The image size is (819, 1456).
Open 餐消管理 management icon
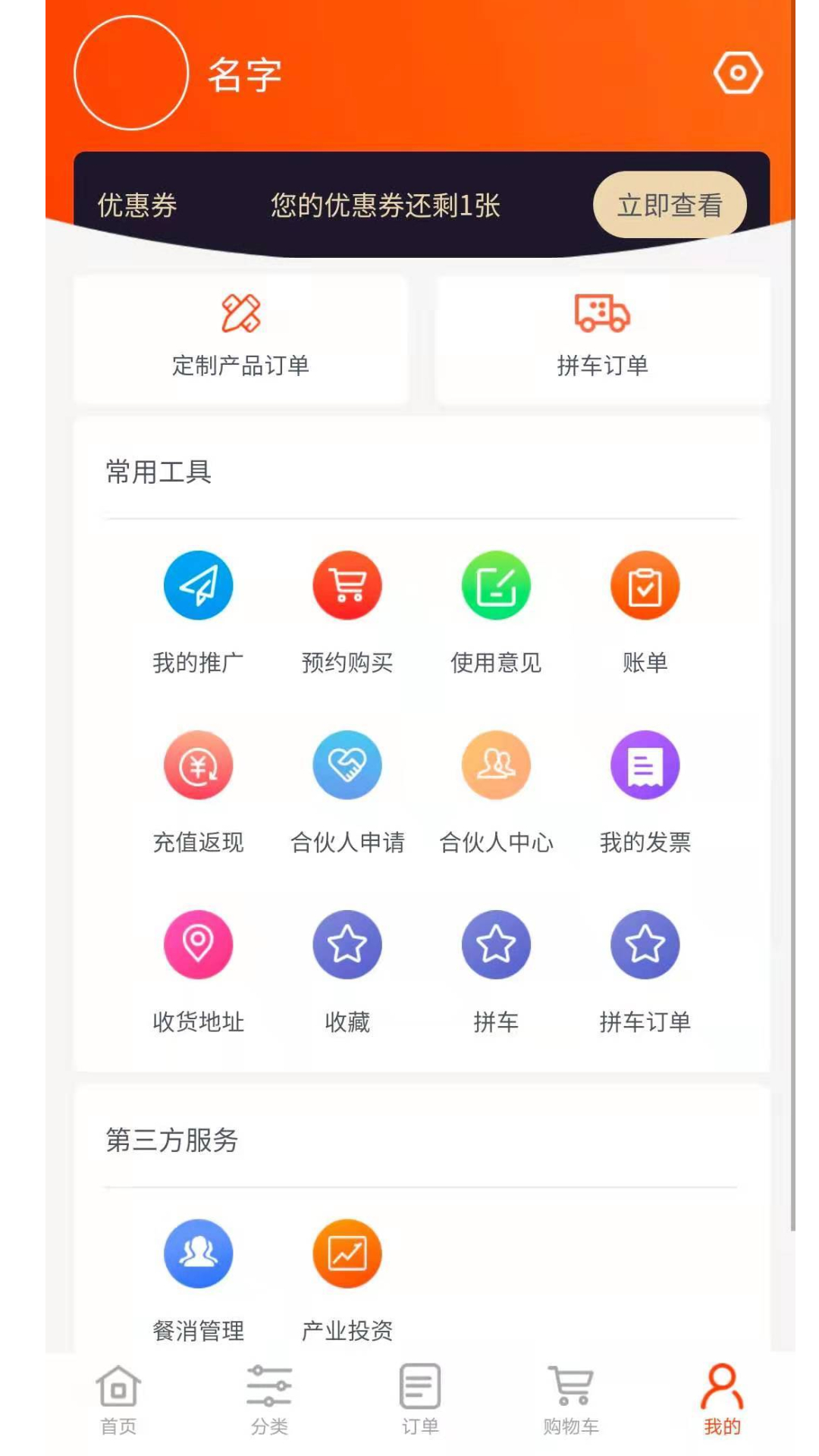click(x=198, y=1253)
